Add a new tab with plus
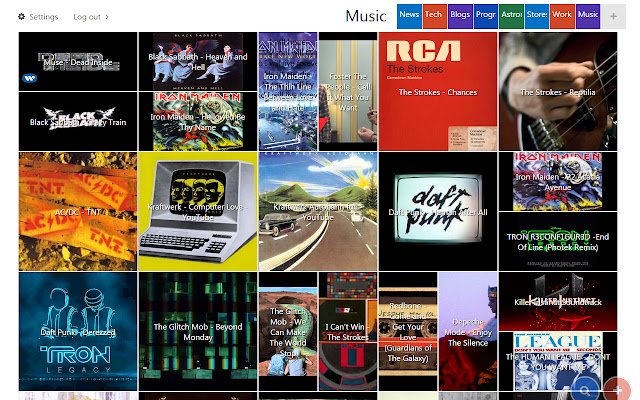Viewport: 640px width, 400px height. (614, 15)
